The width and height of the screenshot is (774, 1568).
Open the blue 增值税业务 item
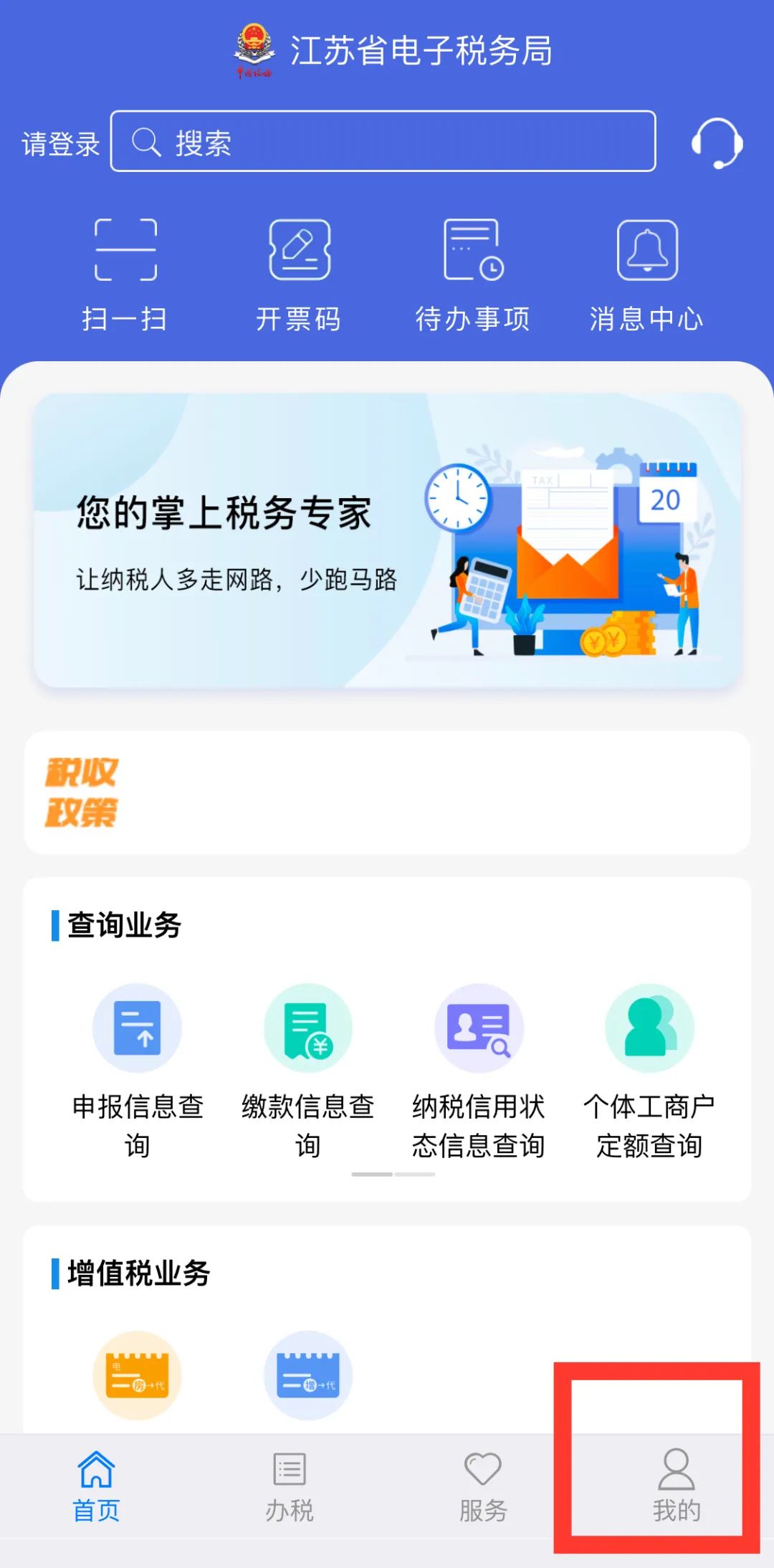pyautogui.click(x=308, y=1375)
